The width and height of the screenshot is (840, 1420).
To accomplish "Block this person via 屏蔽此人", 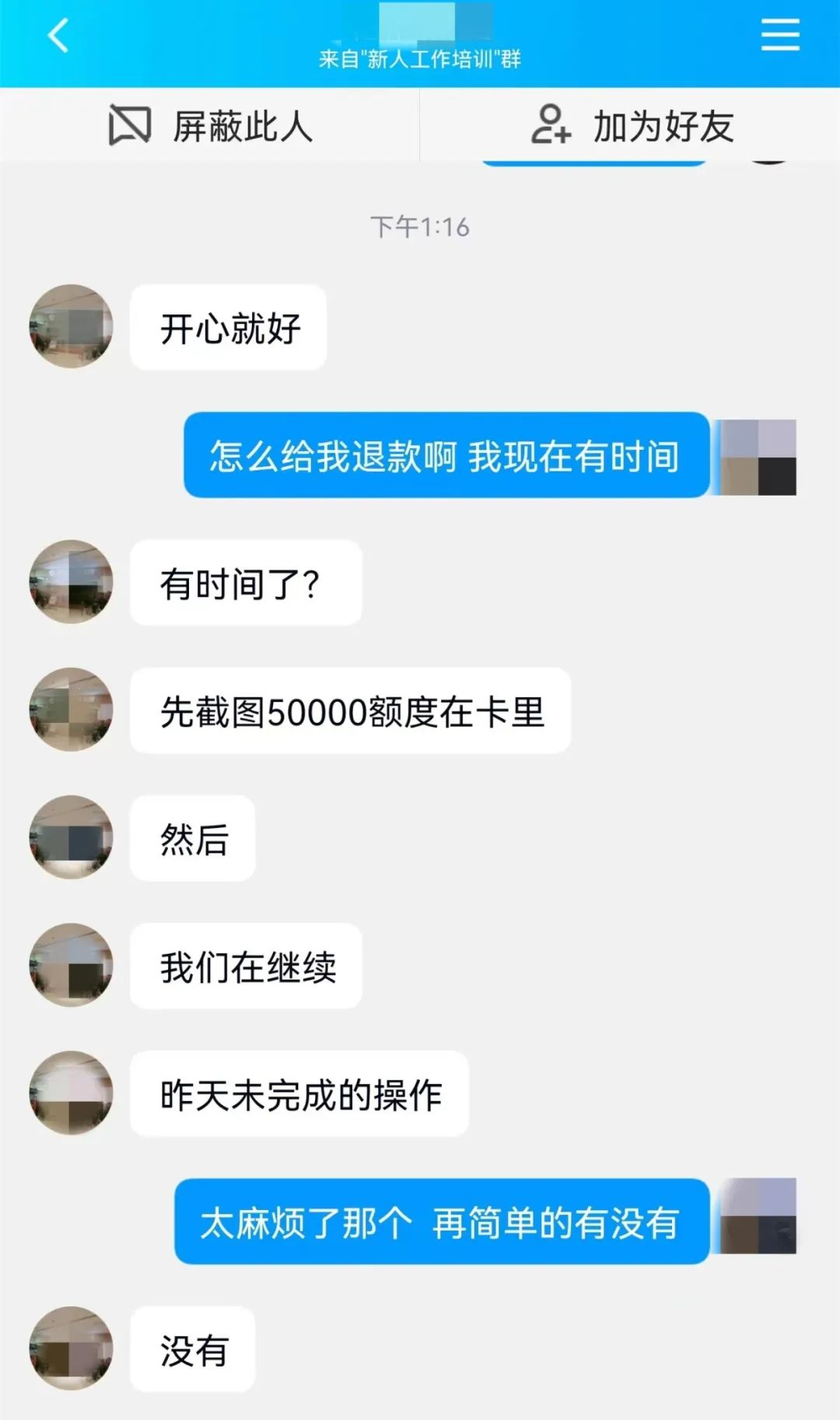I will 210,126.
